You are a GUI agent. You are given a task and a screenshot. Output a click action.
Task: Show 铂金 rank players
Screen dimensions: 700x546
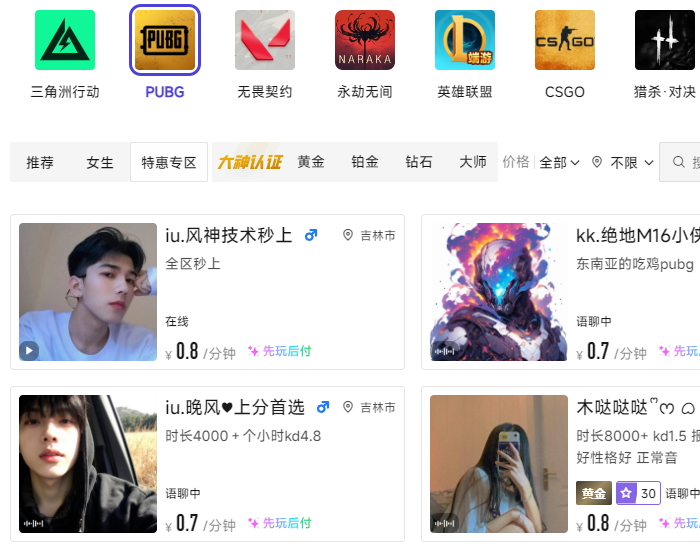[365, 162]
